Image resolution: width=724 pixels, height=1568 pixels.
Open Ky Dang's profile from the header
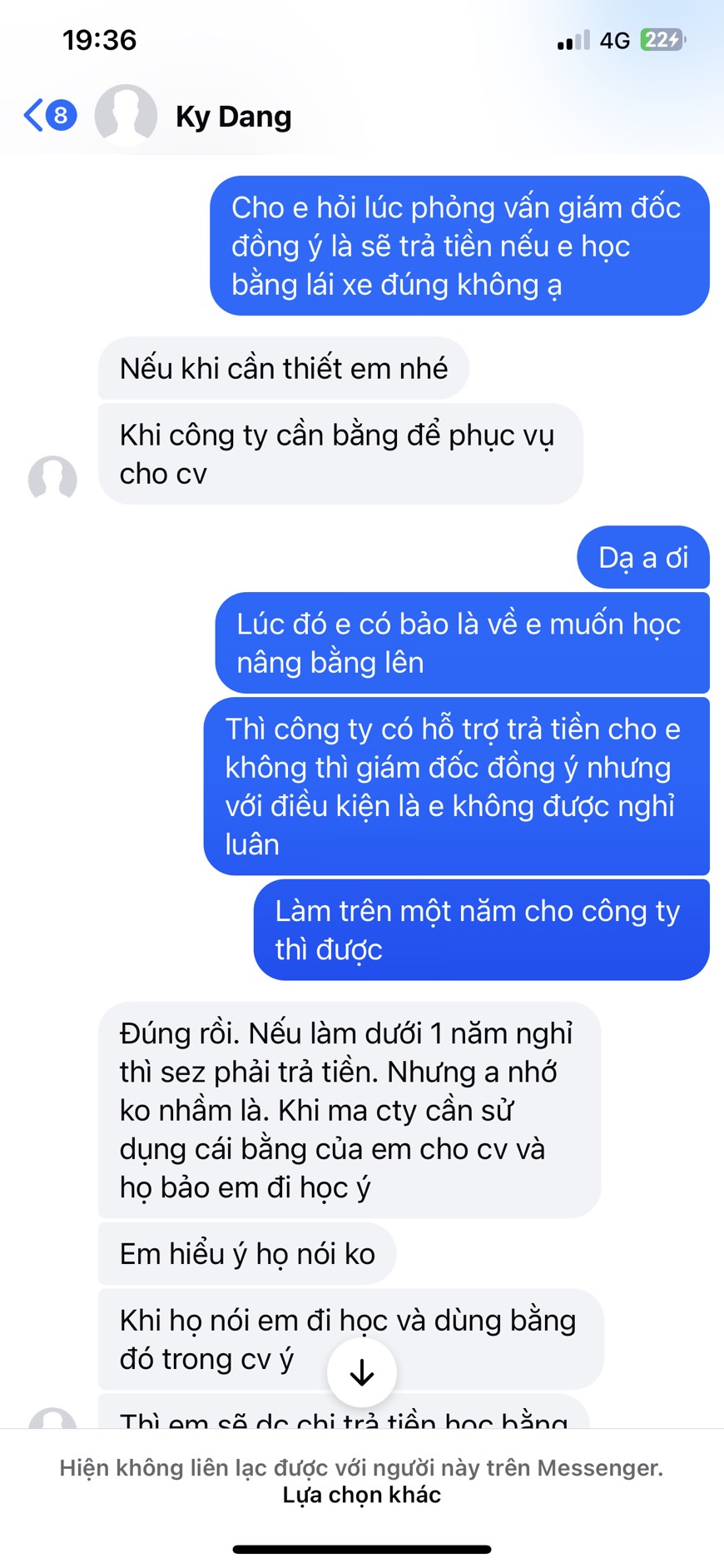click(x=233, y=117)
